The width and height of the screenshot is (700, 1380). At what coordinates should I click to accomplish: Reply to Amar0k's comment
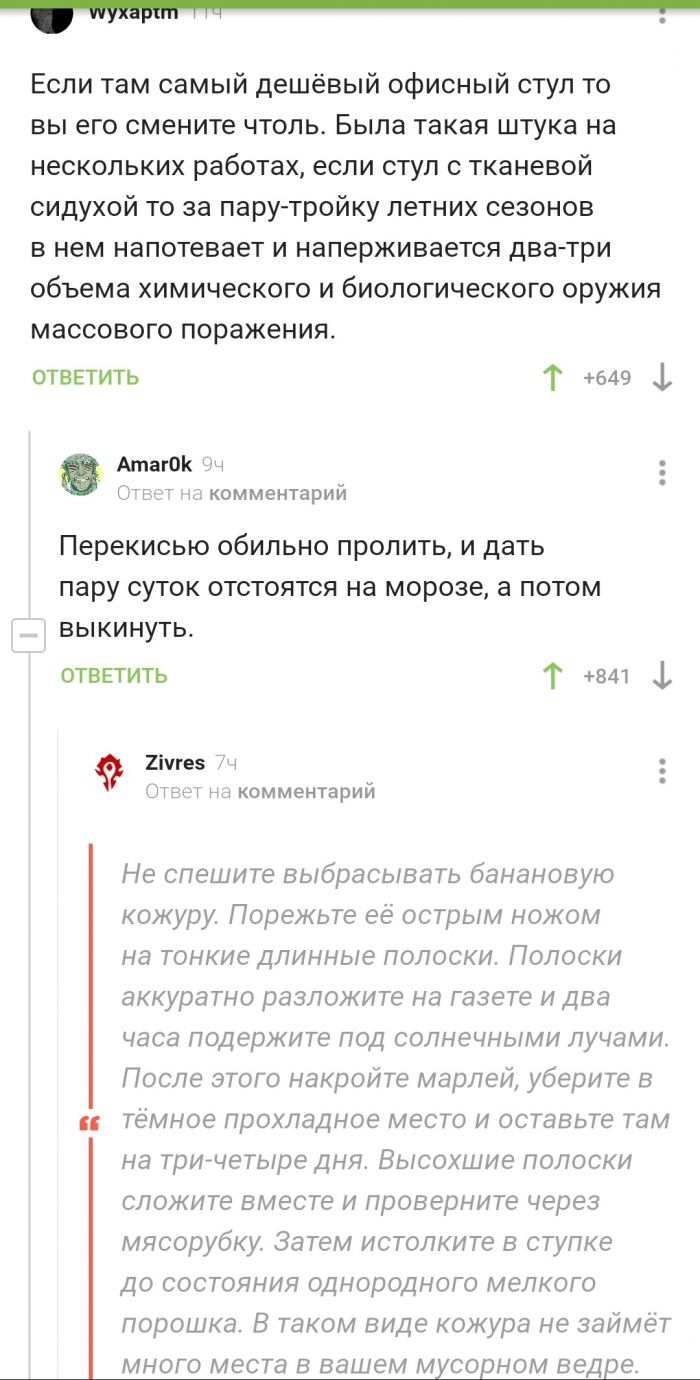(x=114, y=675)
